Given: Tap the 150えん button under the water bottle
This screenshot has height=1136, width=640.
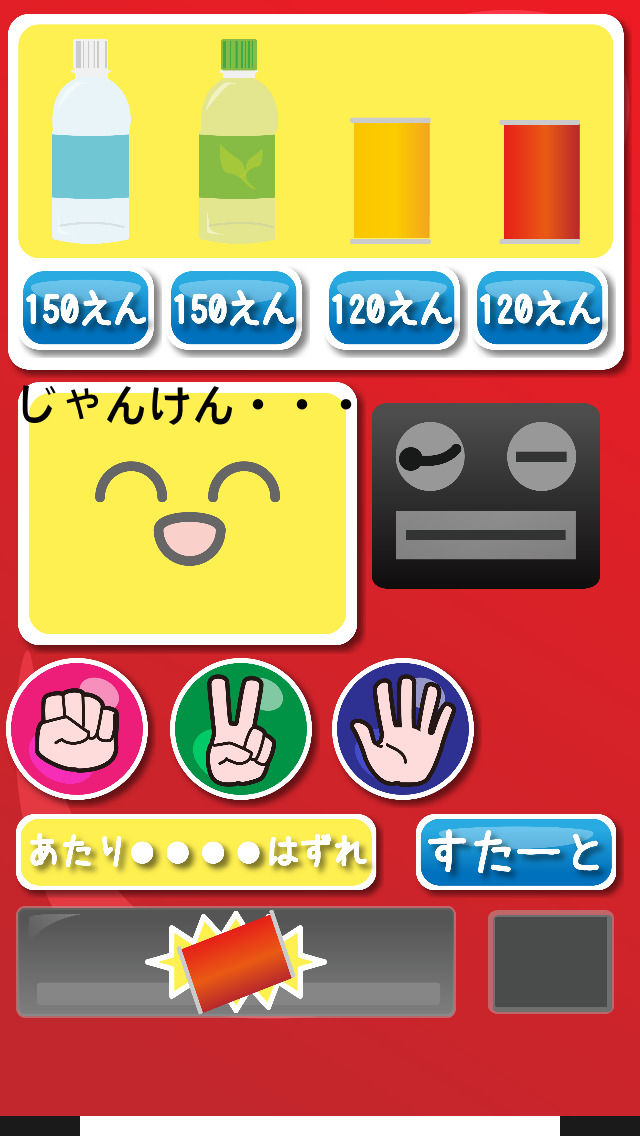Looking at the screenshot, I should [x=86, y=309].
